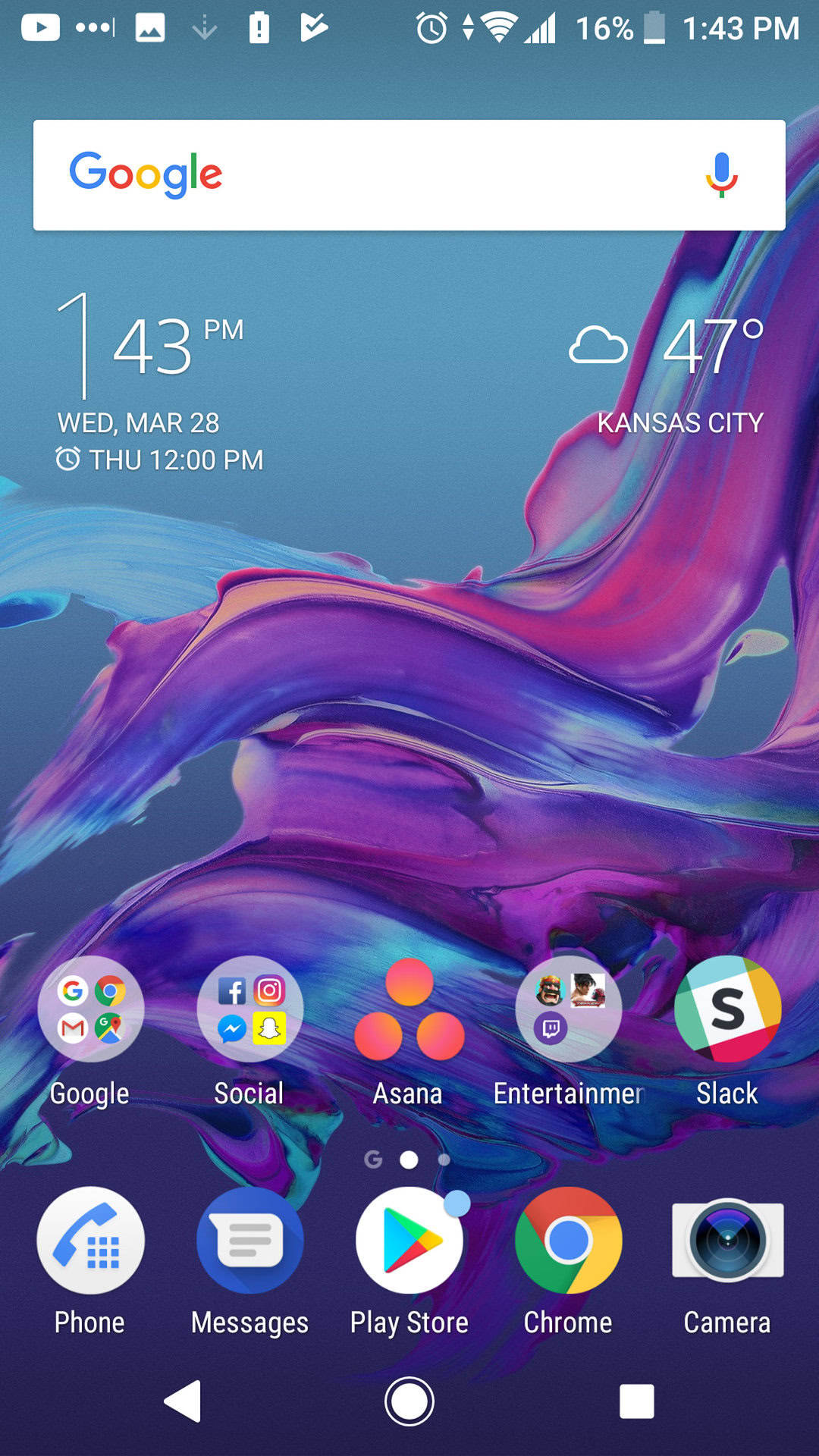The height and width of the screenshot is (1456, 819).
Task: Show recent apps with the square button
Action: [x=636, y=1401]
